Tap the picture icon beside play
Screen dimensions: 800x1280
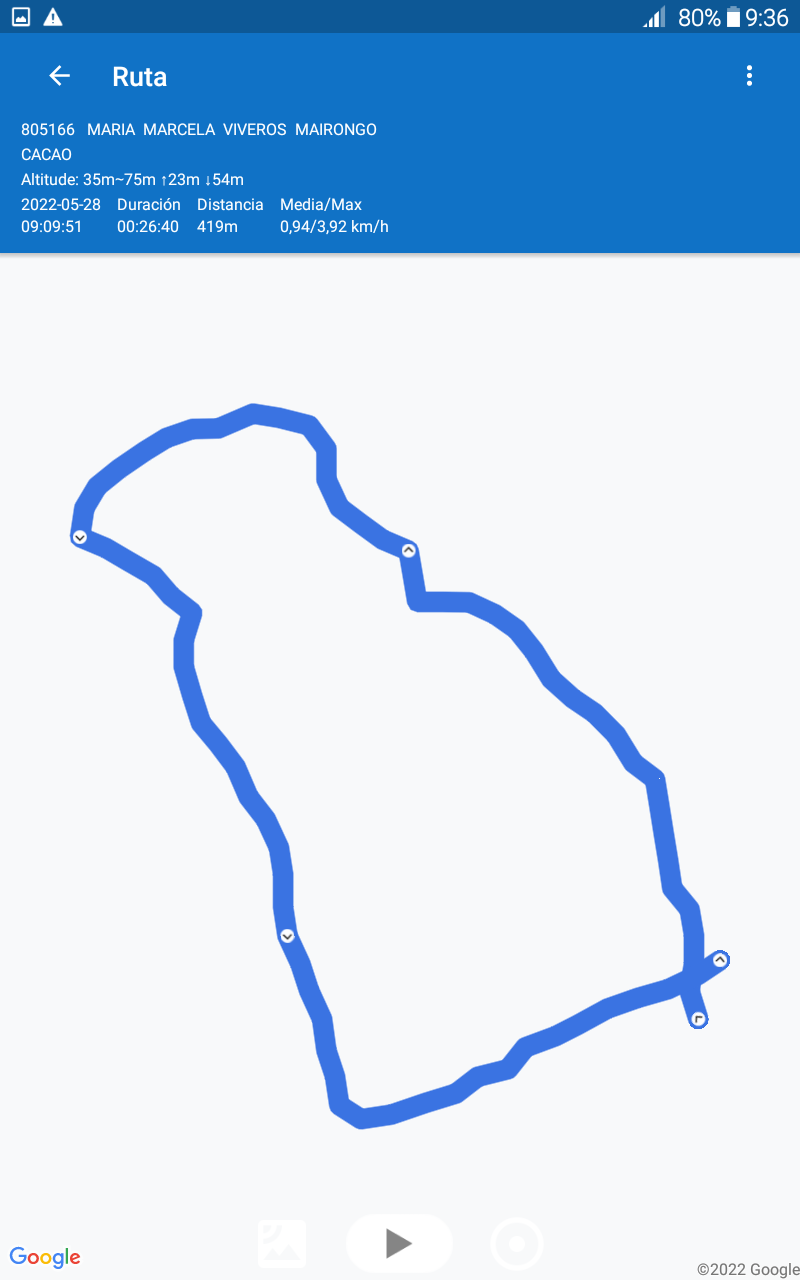[282, 1243]
